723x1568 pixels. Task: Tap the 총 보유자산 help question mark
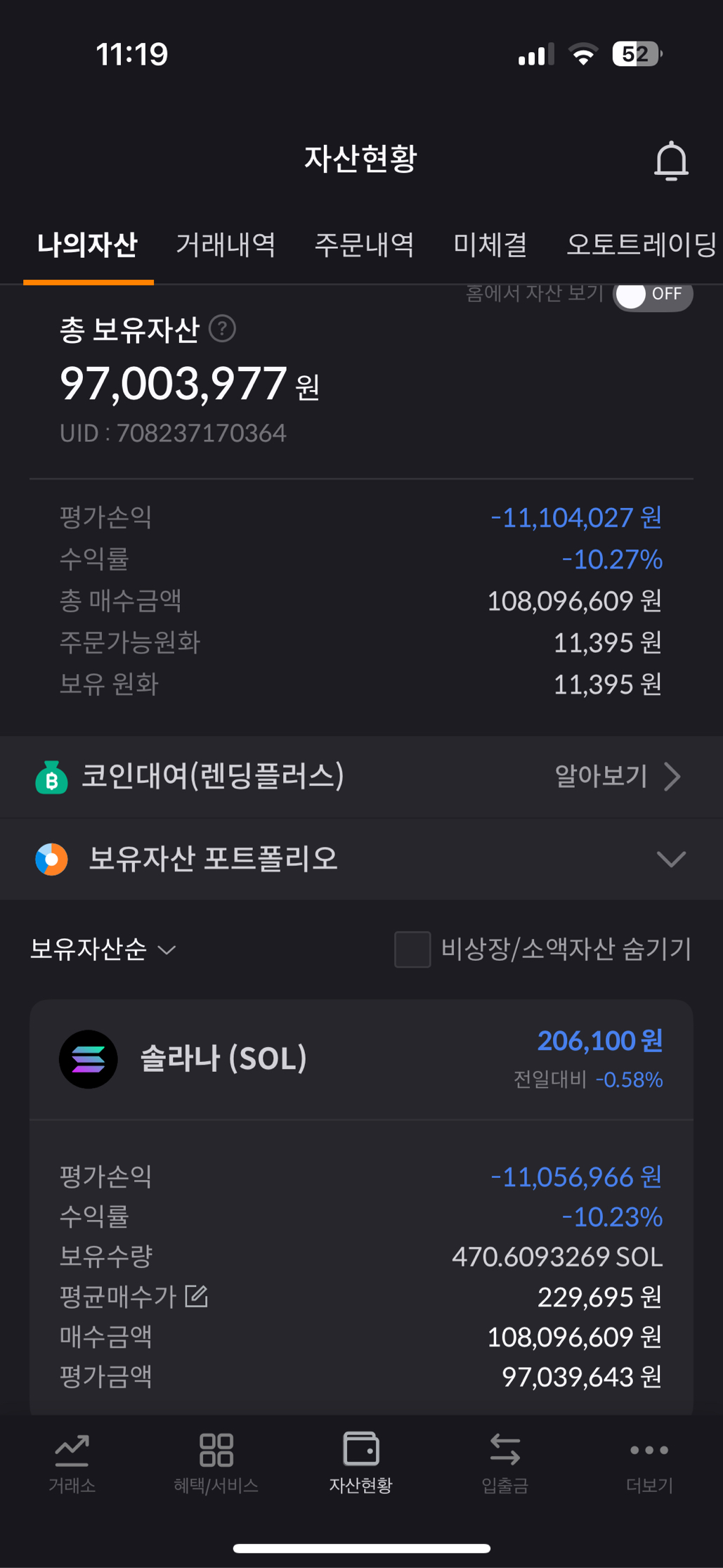(x=223, y=329)
